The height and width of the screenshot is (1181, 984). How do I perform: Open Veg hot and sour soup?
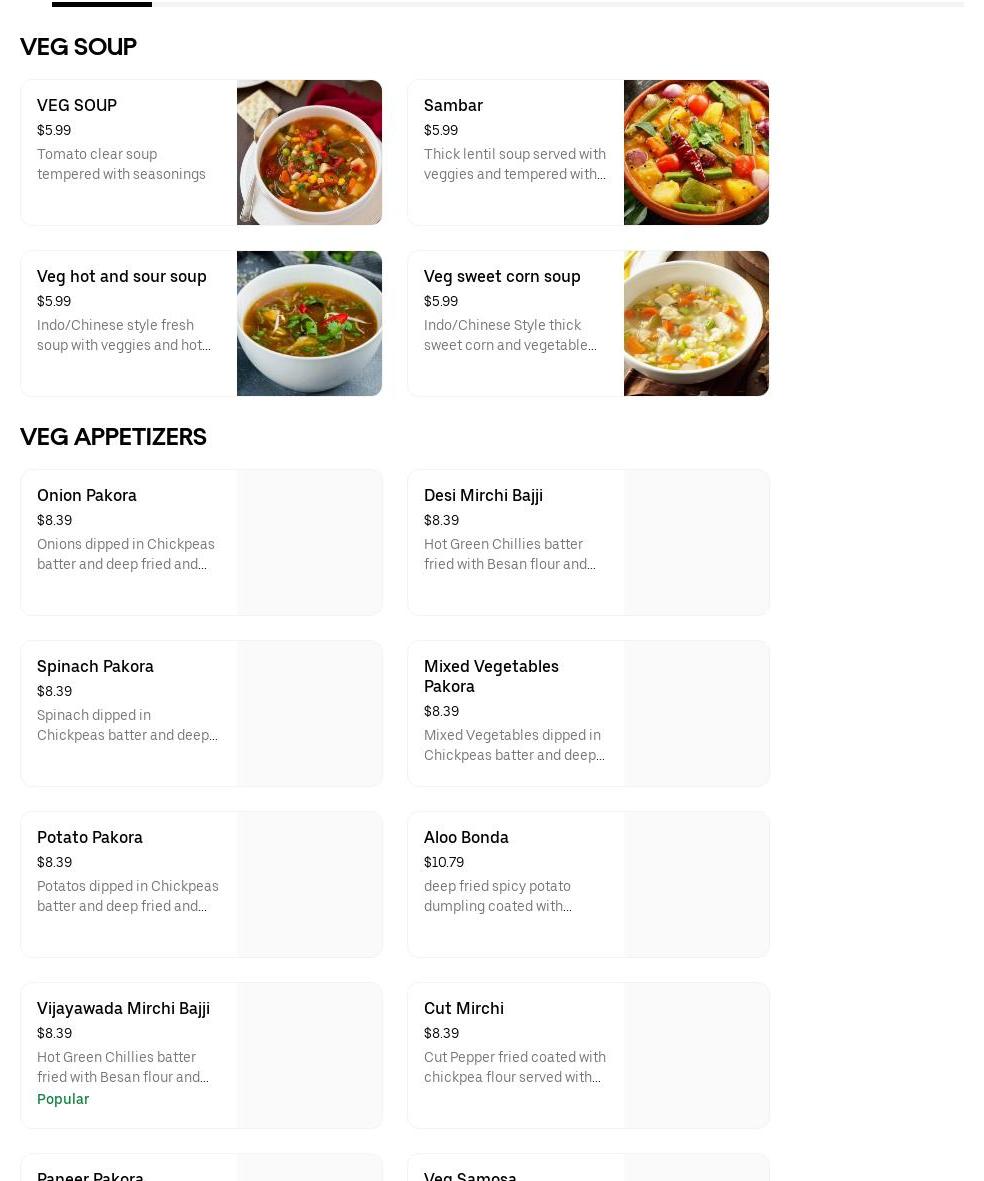tap(200, 323)
